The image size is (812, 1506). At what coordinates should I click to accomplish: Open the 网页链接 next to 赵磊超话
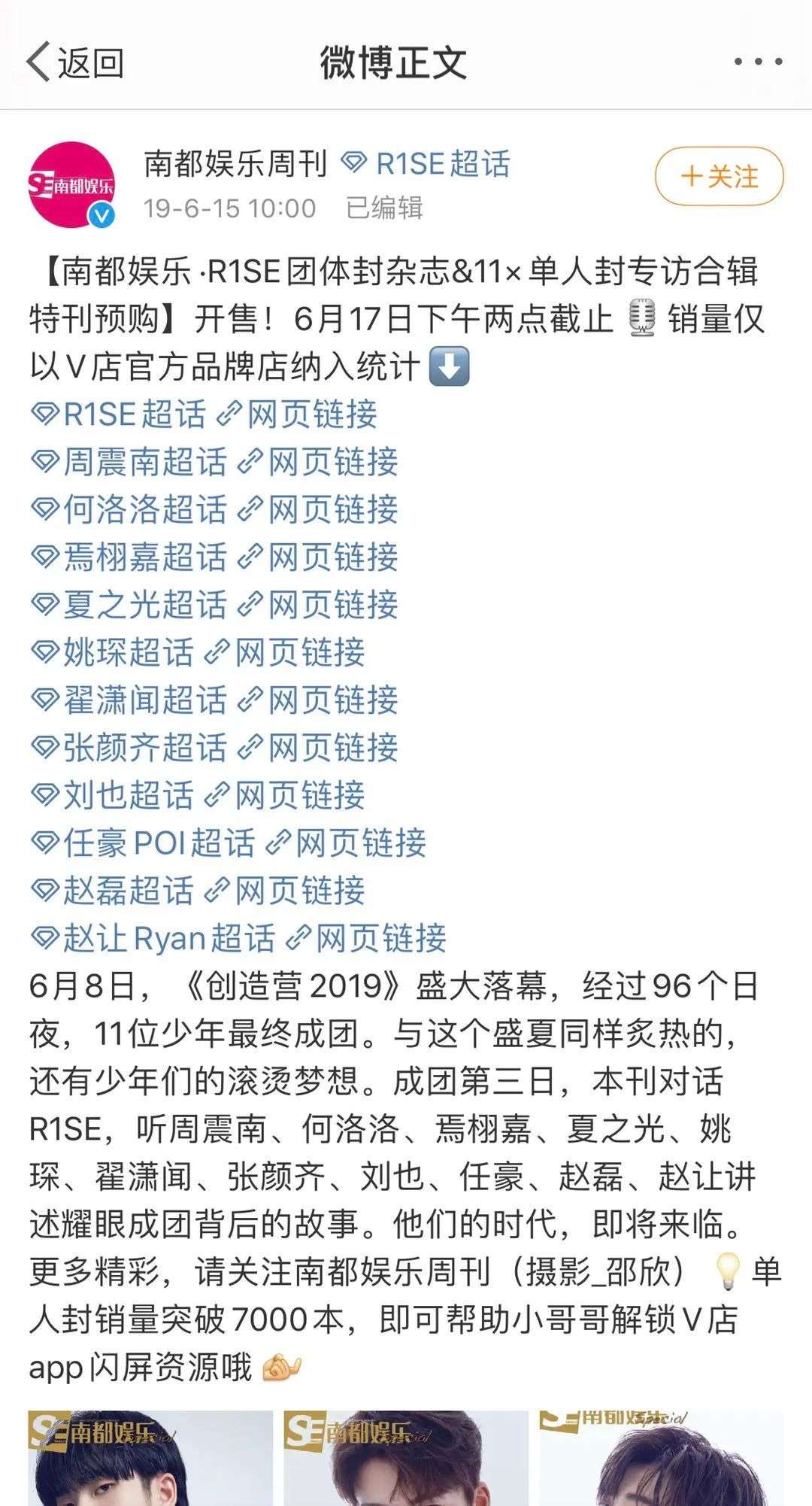284,890
